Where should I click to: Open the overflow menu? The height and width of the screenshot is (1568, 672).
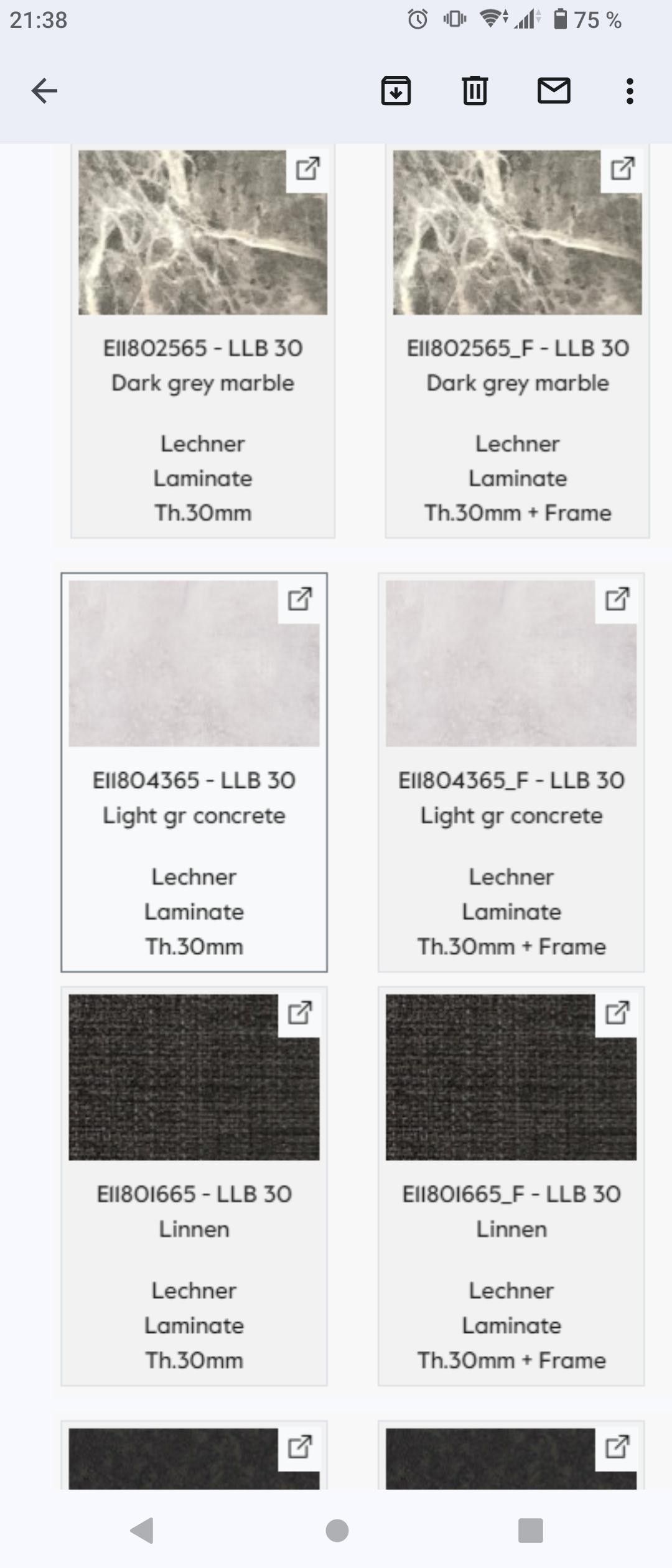coord(630,91)
